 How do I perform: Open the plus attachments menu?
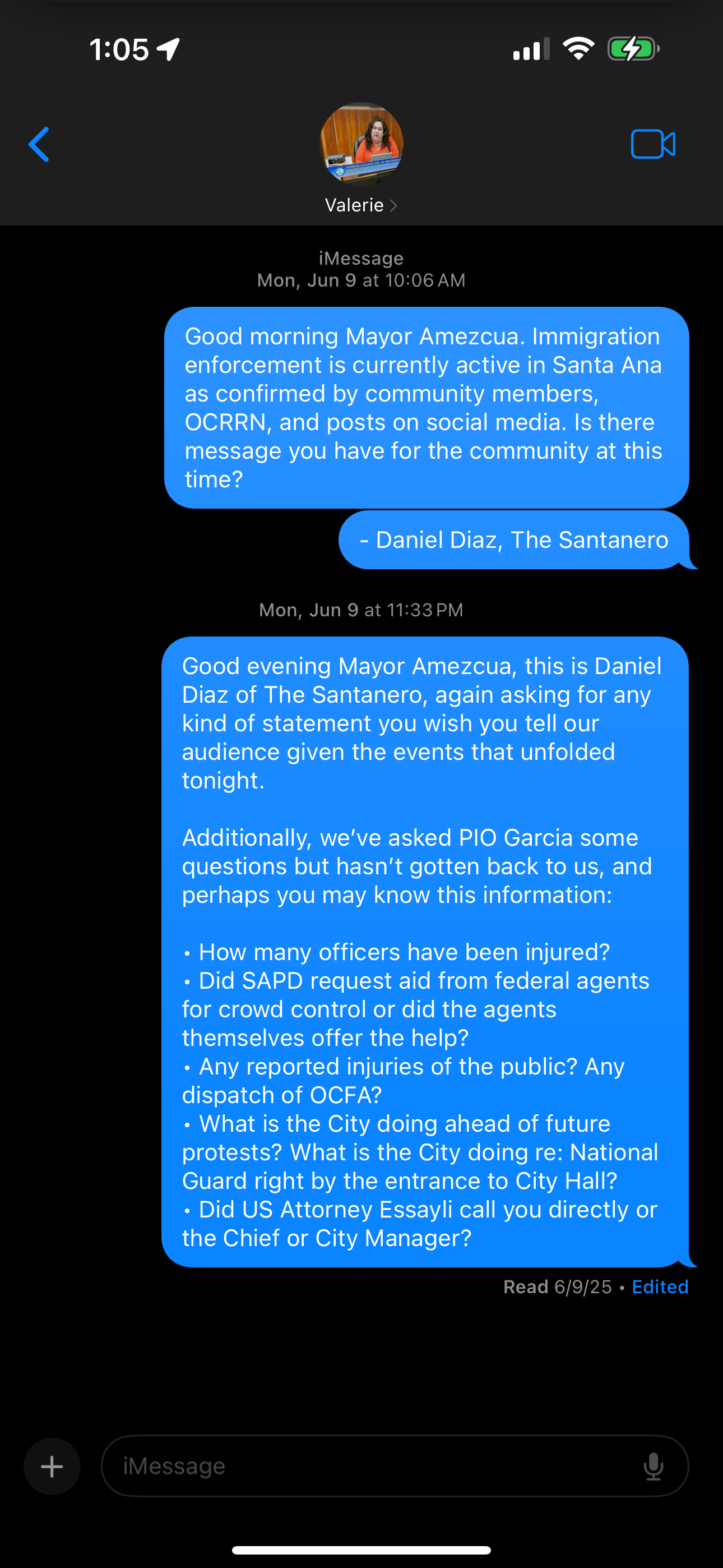[x=52, y=1466]
